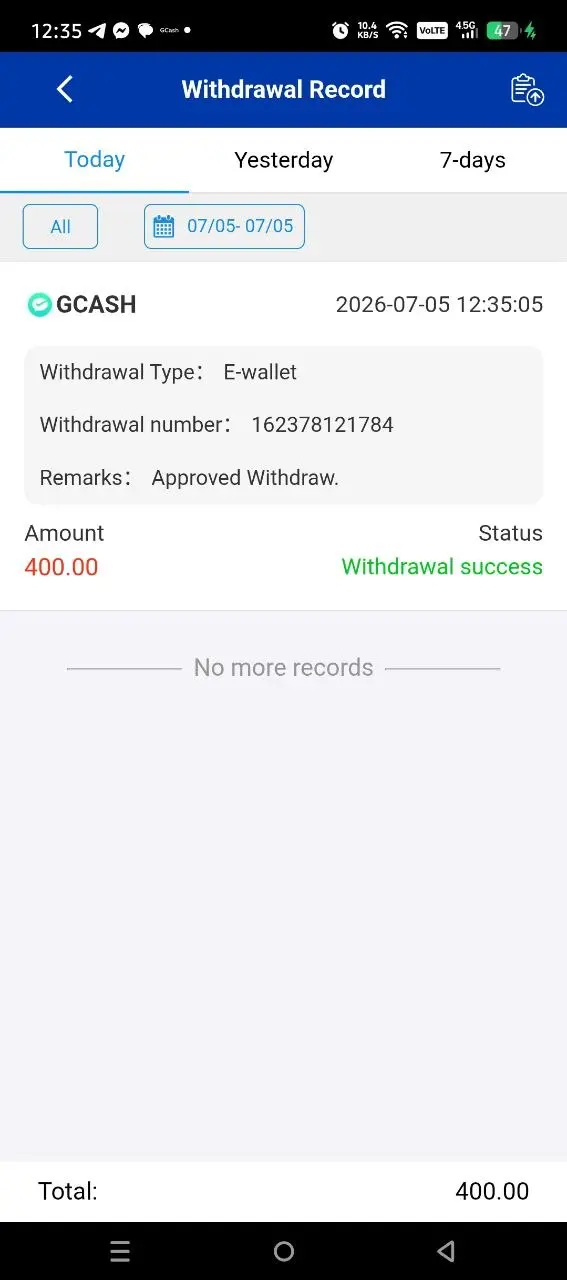Switch to the Today tab

click(x=94, y=160)
